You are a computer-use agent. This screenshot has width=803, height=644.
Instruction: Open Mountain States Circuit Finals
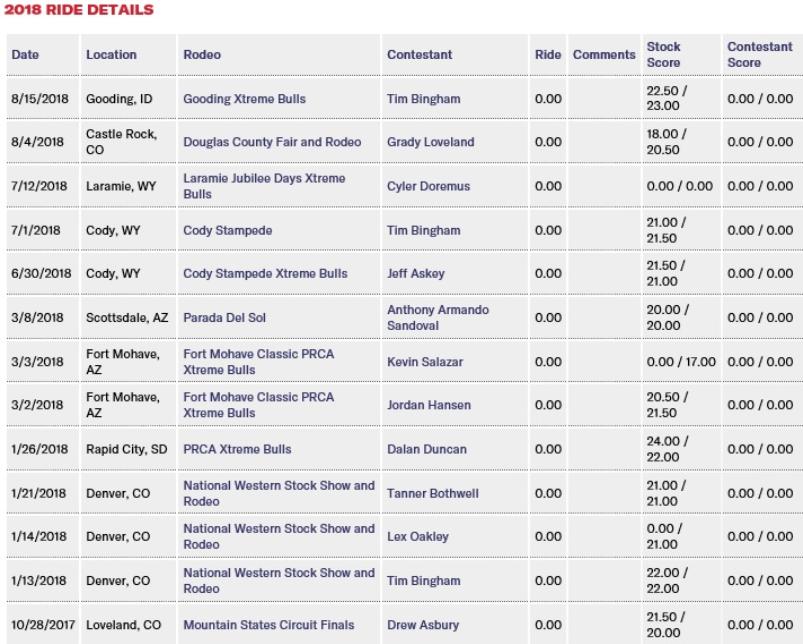268,625
